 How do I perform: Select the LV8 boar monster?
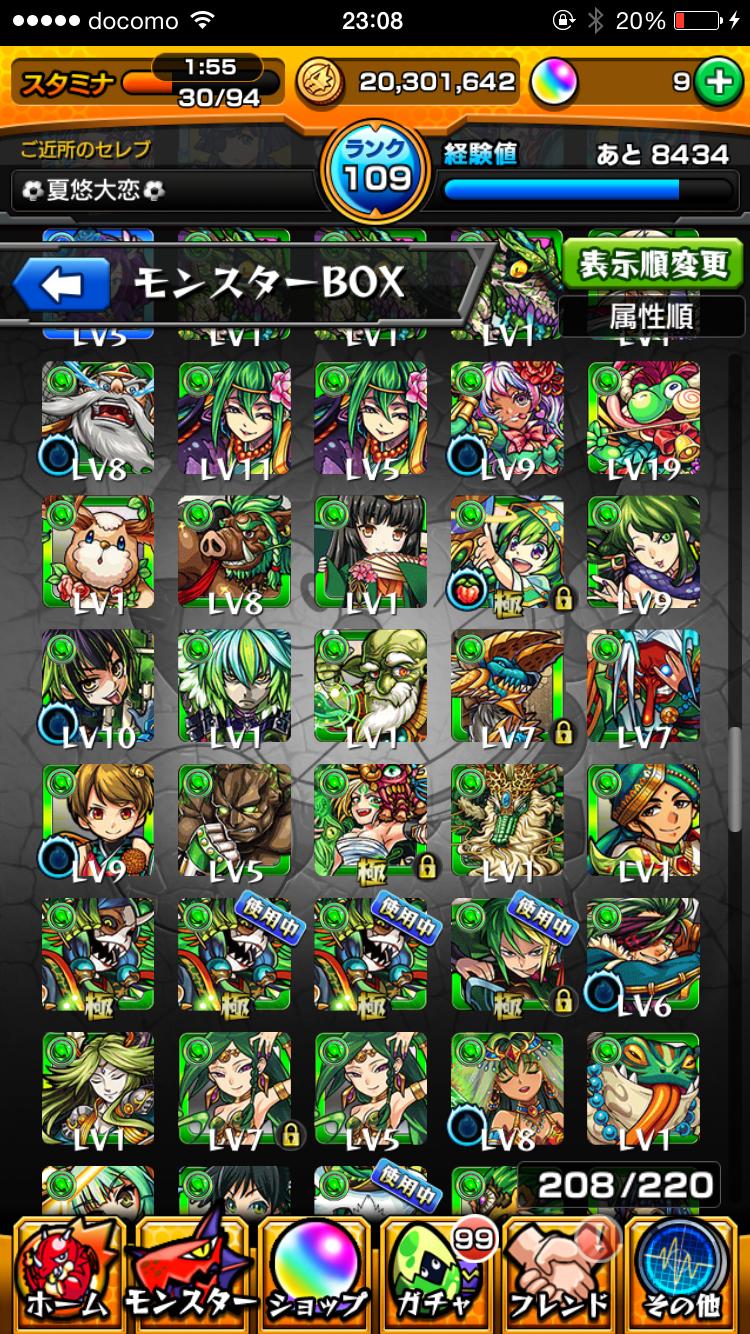pos(235,552)
